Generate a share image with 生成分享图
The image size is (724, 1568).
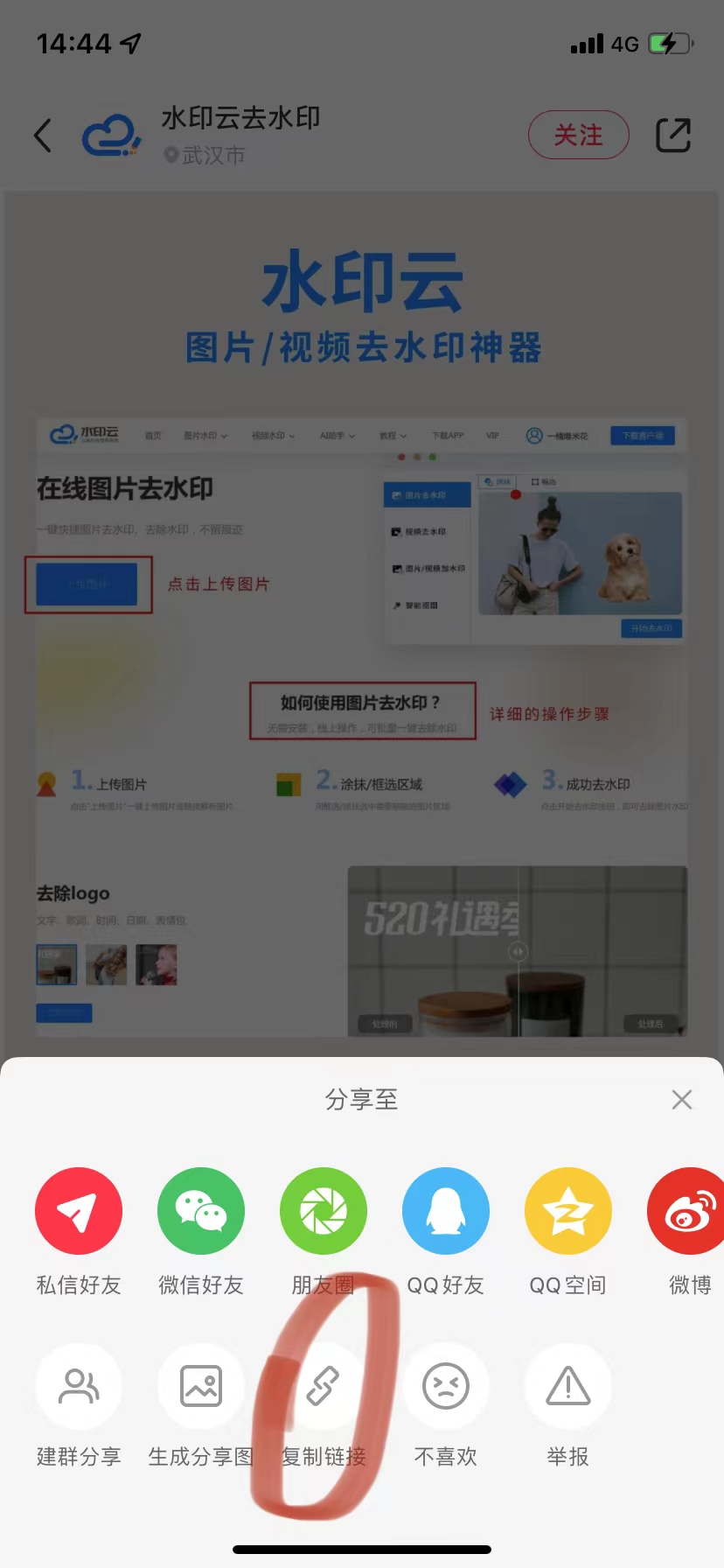201,1386
